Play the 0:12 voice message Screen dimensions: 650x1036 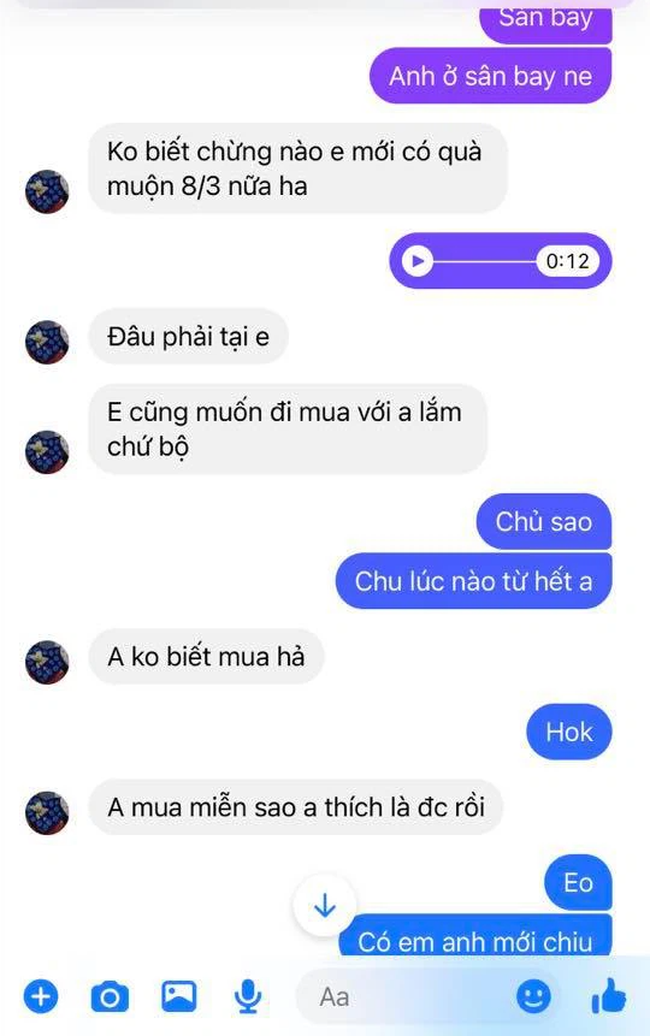click(417, 262)
